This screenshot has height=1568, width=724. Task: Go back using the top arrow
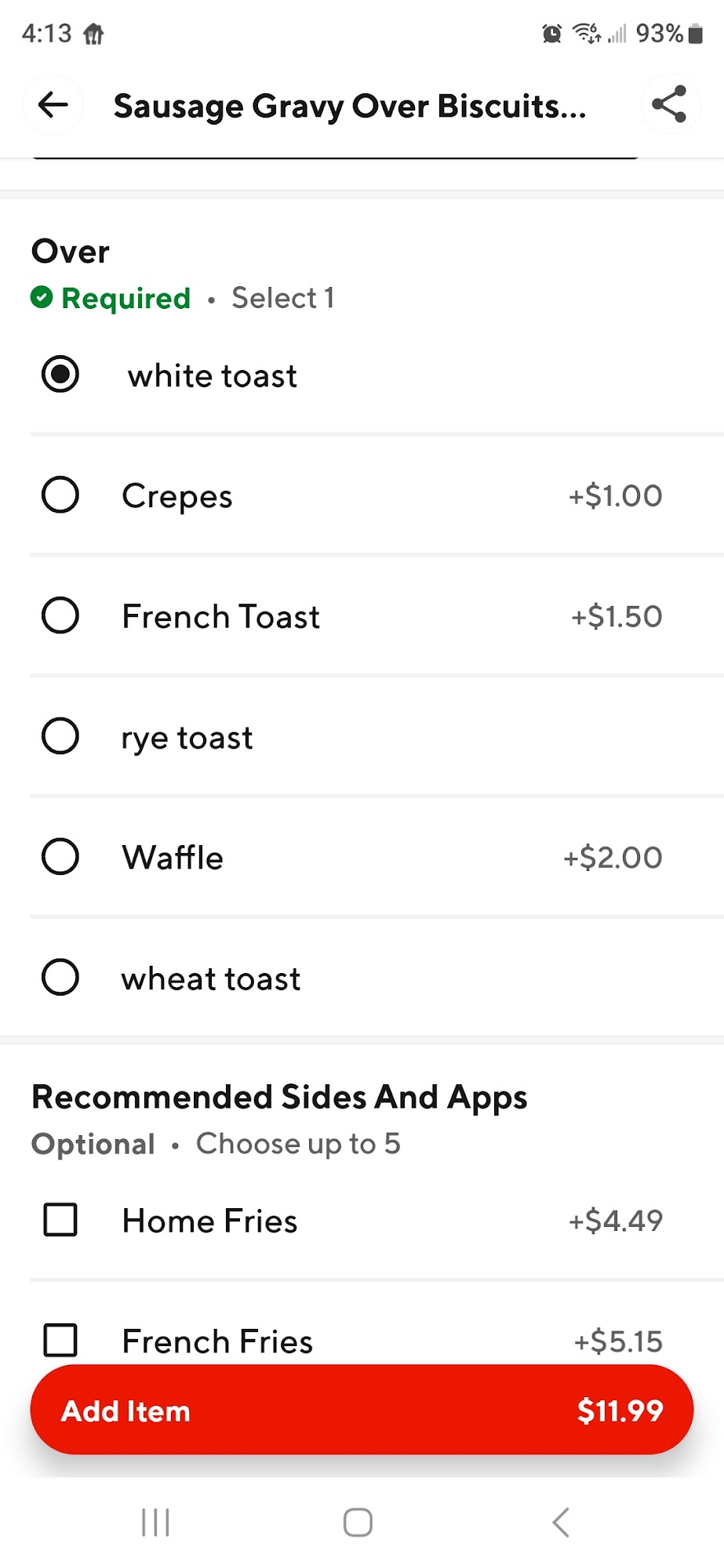[x=53, y=104]
